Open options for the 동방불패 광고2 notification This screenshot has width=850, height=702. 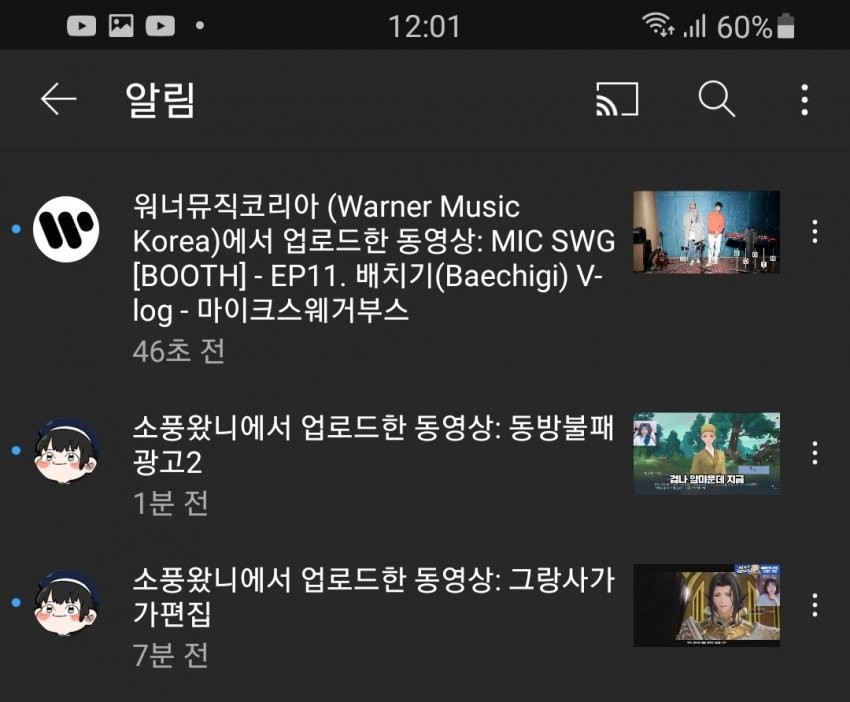[x=815, y=453]
